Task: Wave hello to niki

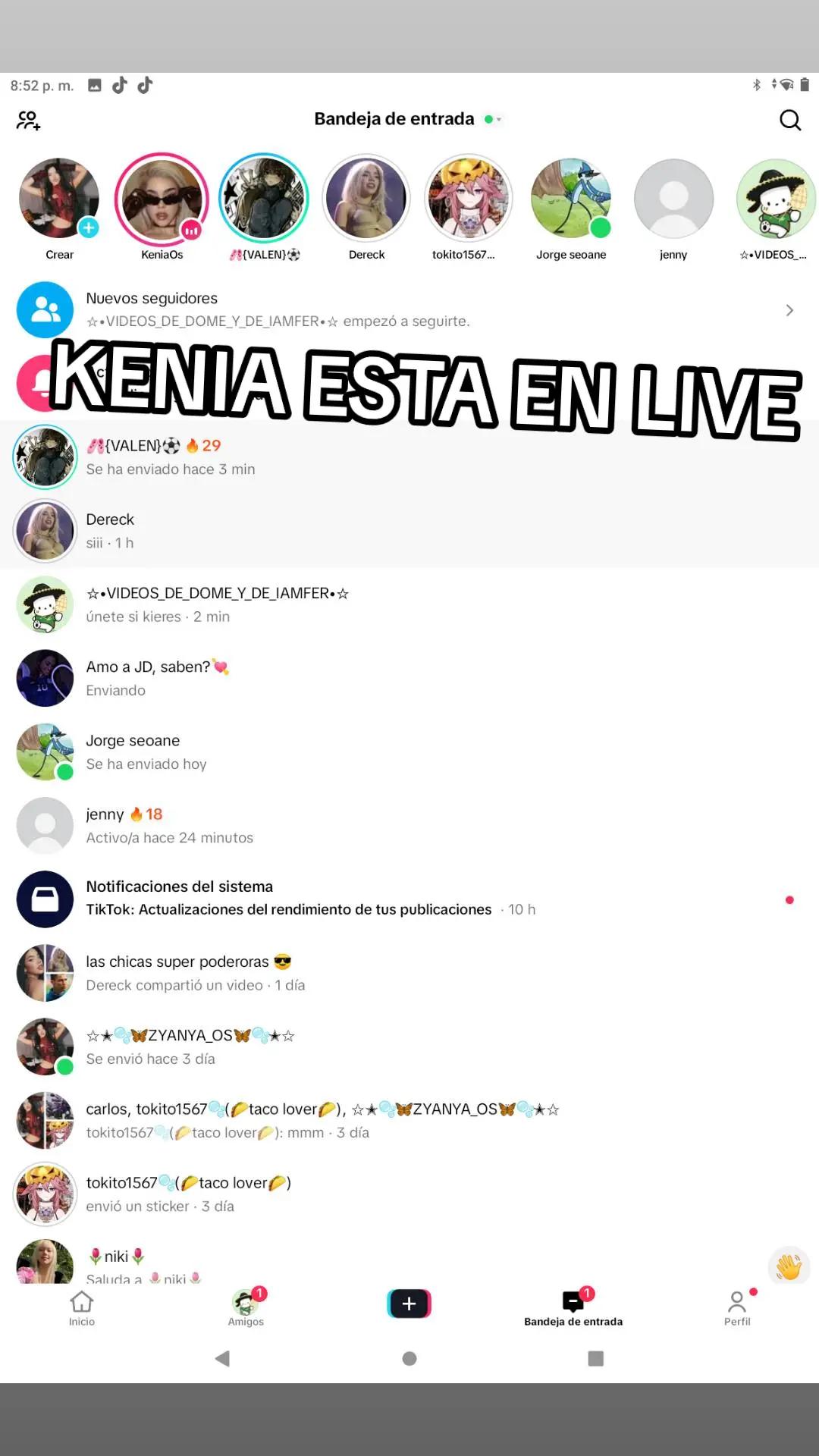Action: (x=789, y=1266)
